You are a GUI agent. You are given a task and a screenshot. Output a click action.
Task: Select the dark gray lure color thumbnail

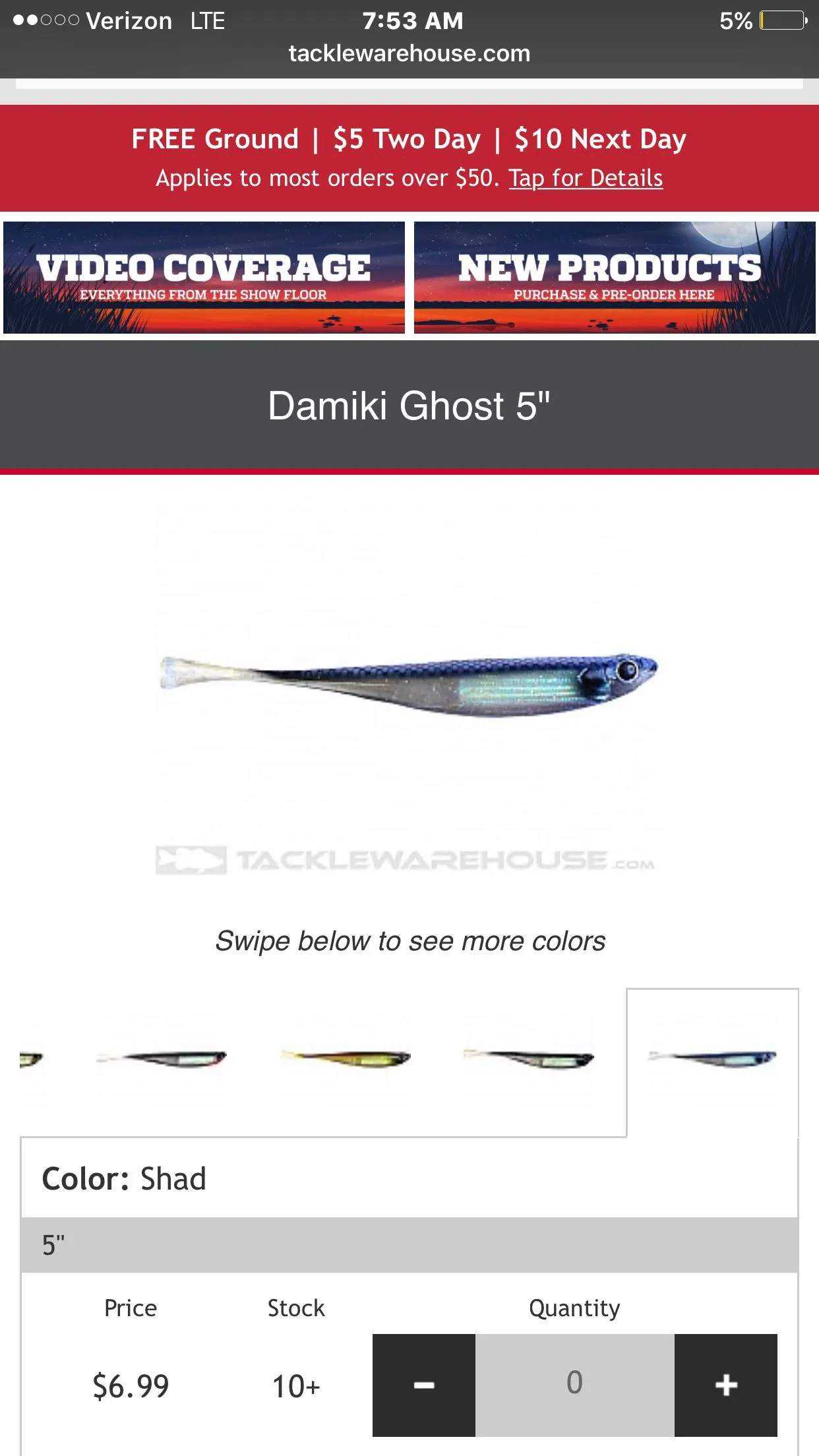tap(529, 1058)
